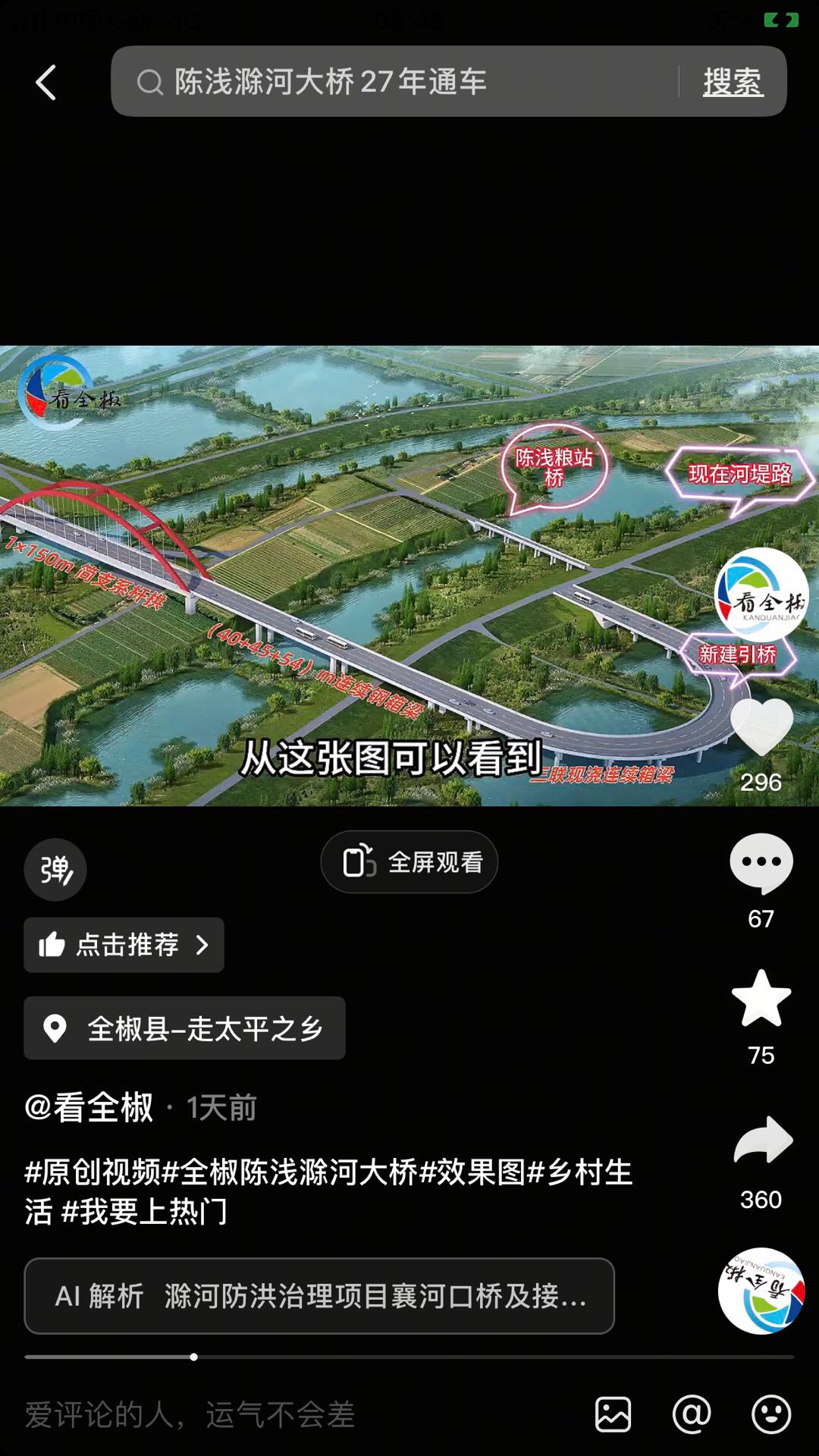Open the AI 解析 summary card

point(319,1296)
